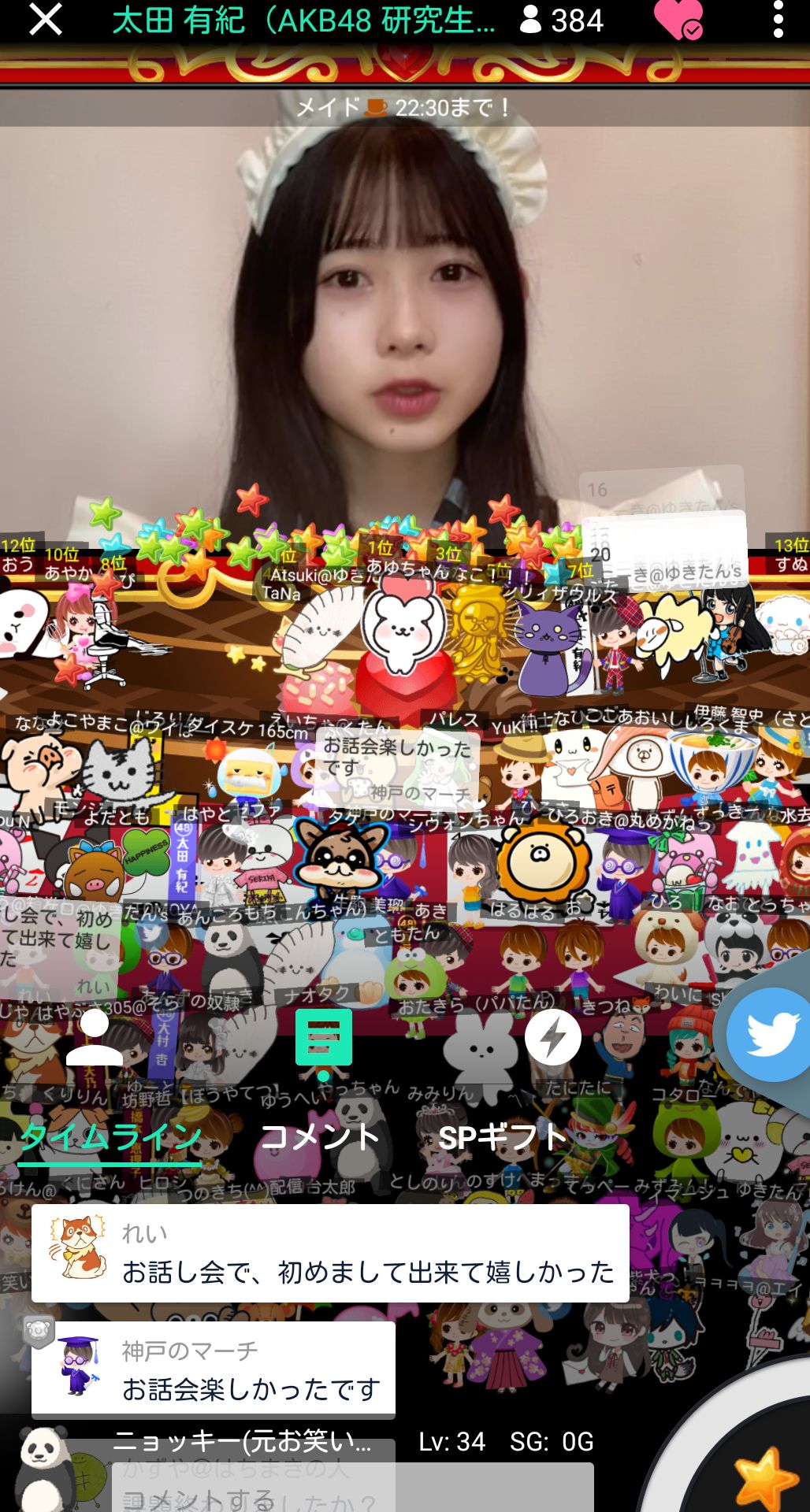This screenshot has width=810, height=1512.
Task: Open the comment log icon
Action: pyautogui.click(x=323, y=1039)
